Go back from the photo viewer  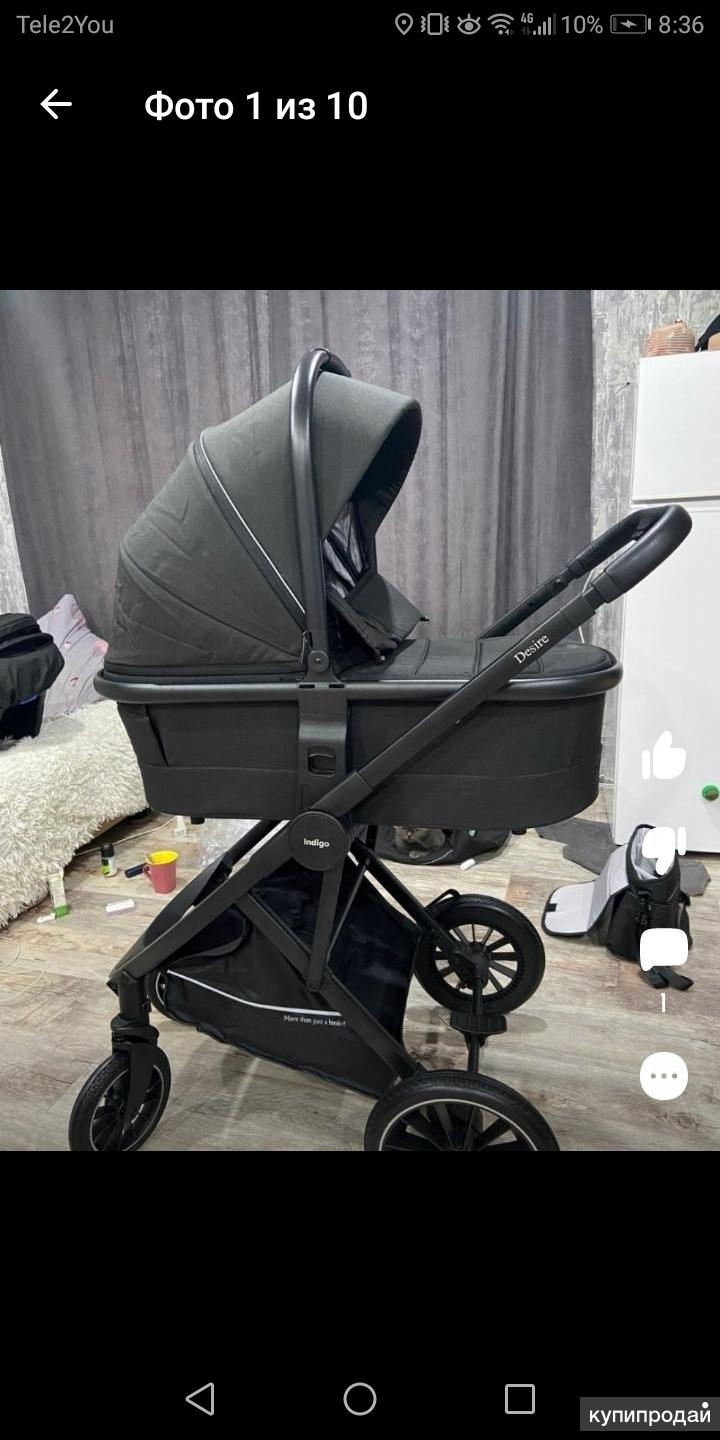[x=56, y=105]
